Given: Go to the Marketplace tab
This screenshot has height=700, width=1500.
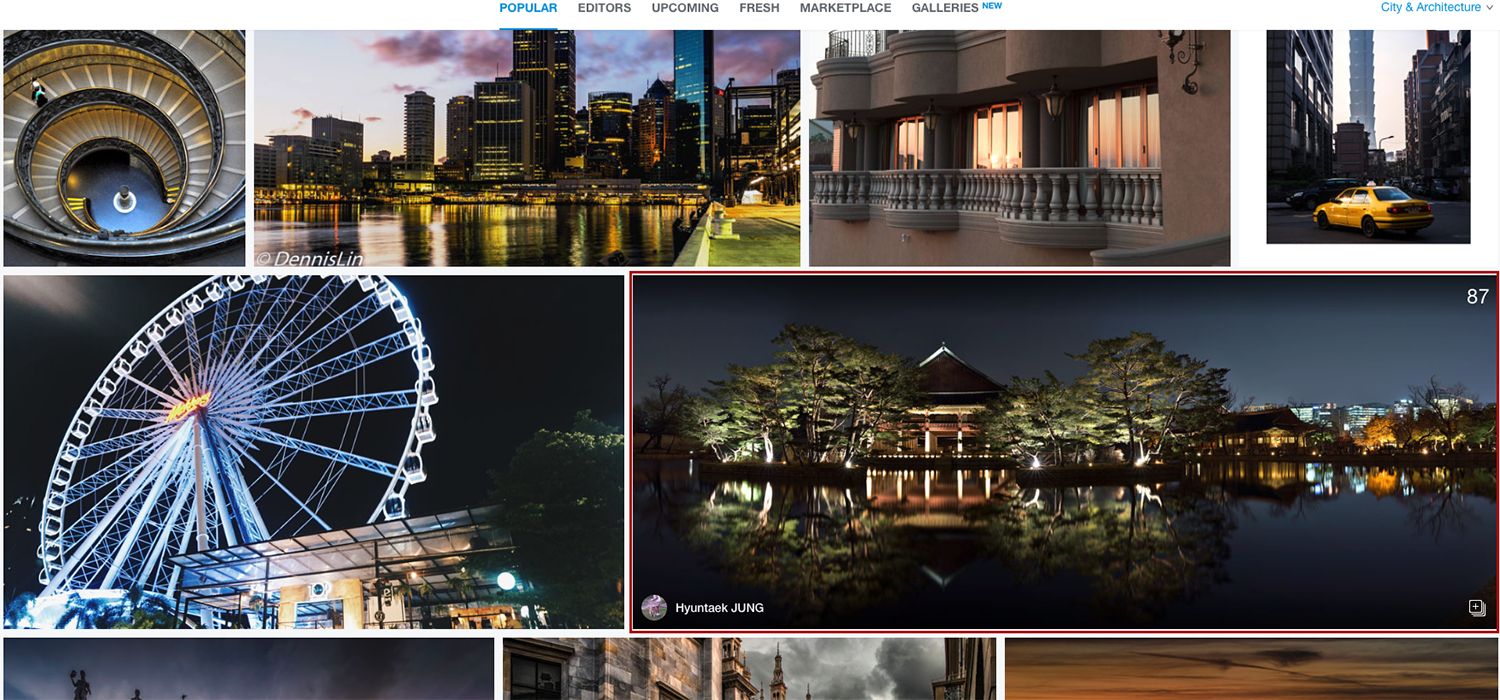Looking at the screenshot, I should (845, 8).
